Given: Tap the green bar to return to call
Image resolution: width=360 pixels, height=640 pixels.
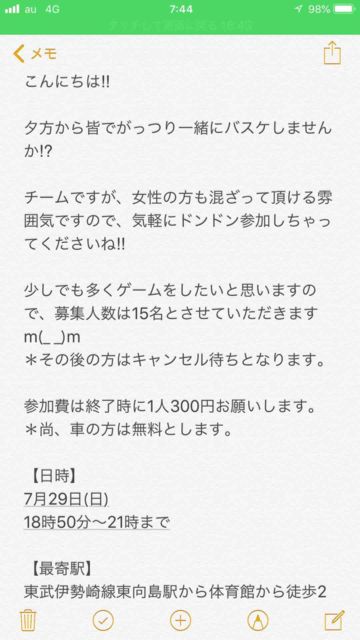Looking at the screenshot, I should [180, 26].
